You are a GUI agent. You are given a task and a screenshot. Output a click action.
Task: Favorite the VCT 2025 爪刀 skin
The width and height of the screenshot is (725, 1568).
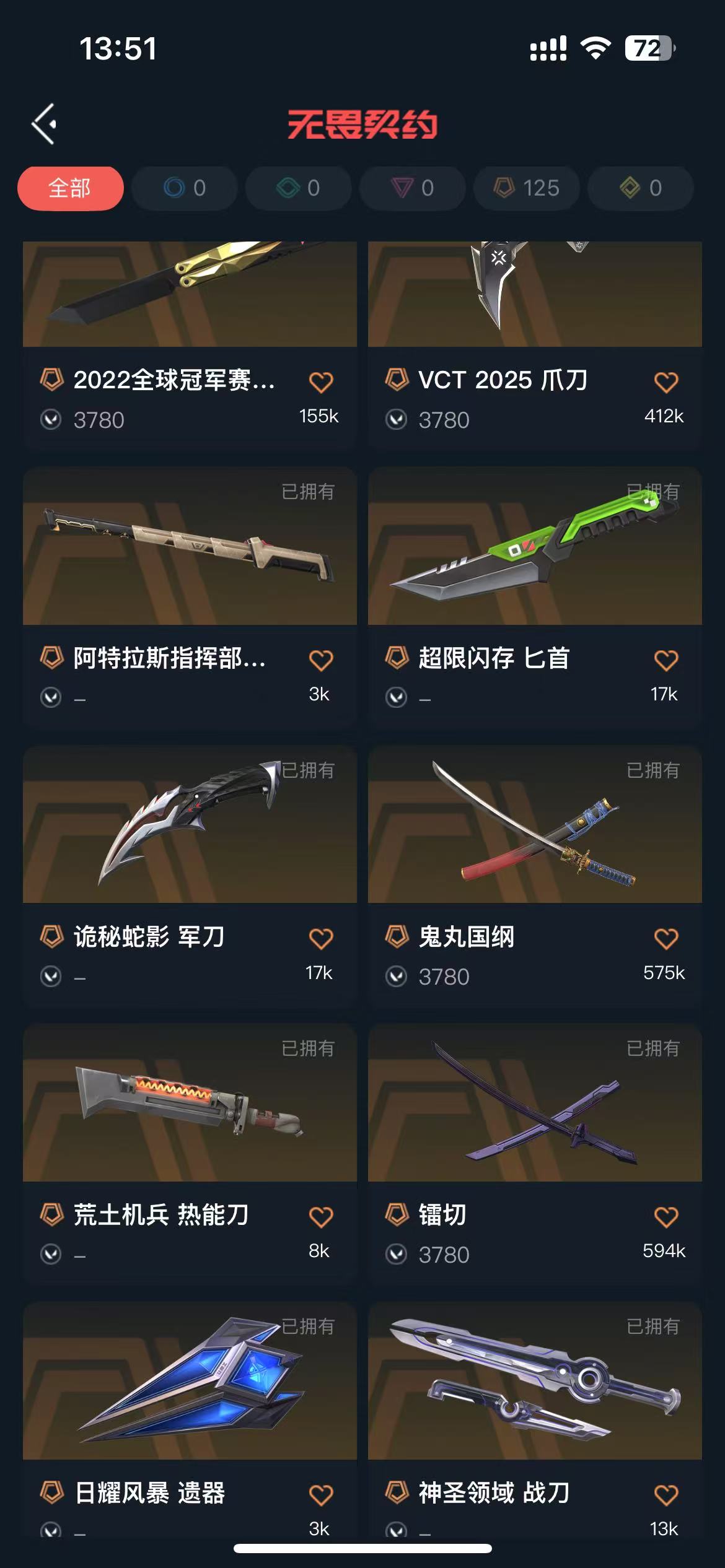tap(666, 382)
